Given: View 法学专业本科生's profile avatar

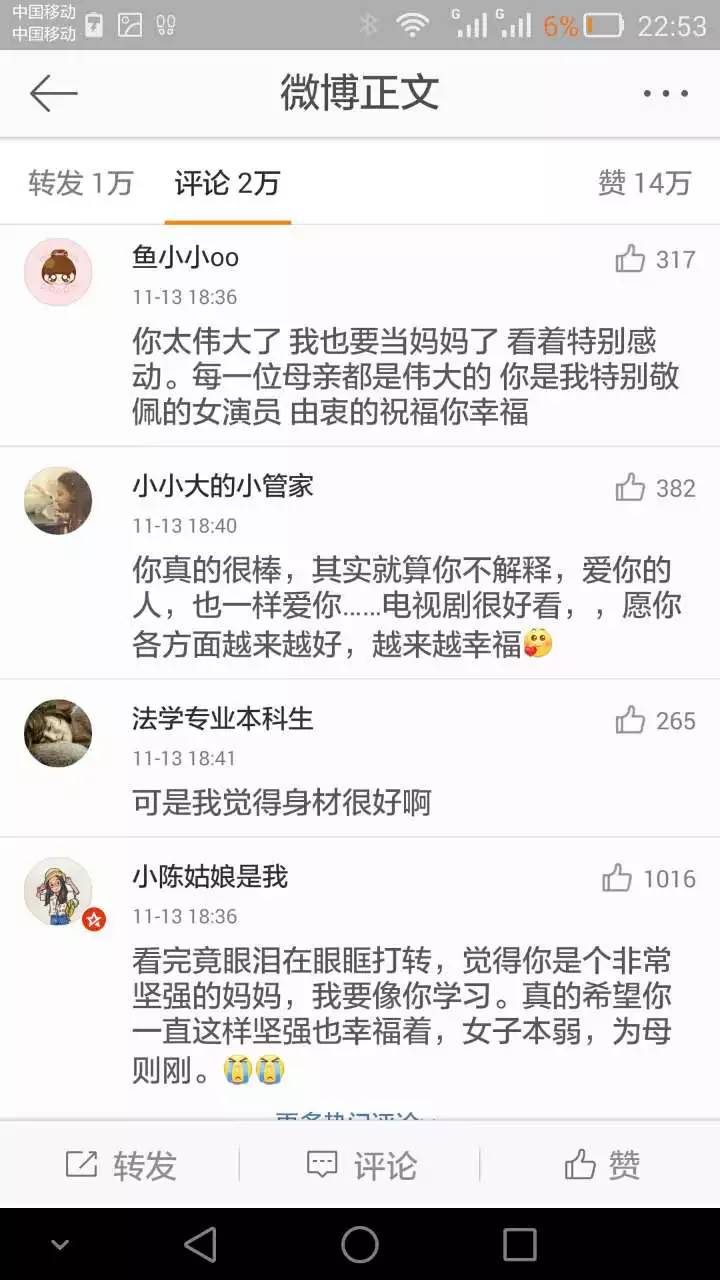Looking at the screenshot, I should 58,733.
